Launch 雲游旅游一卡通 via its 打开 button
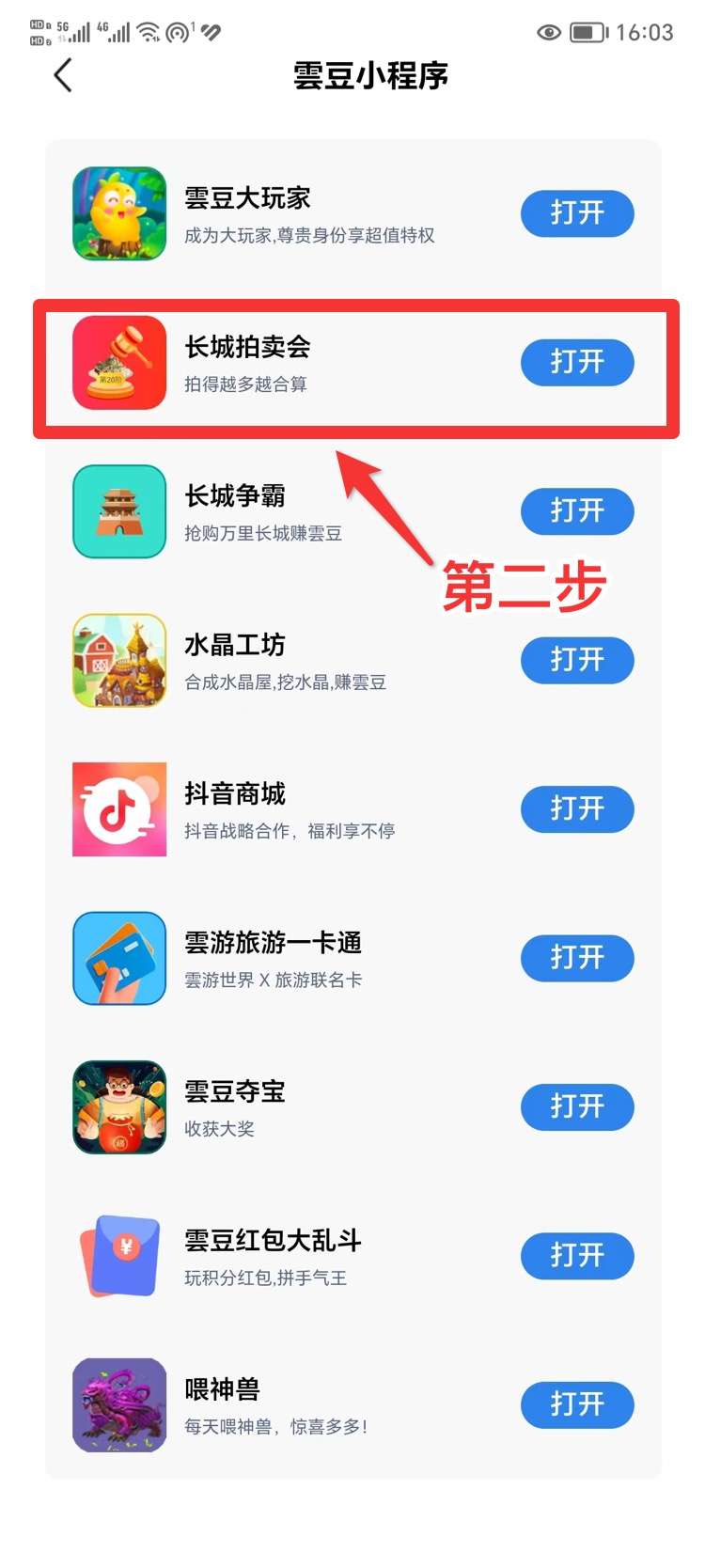 point(577,958)
